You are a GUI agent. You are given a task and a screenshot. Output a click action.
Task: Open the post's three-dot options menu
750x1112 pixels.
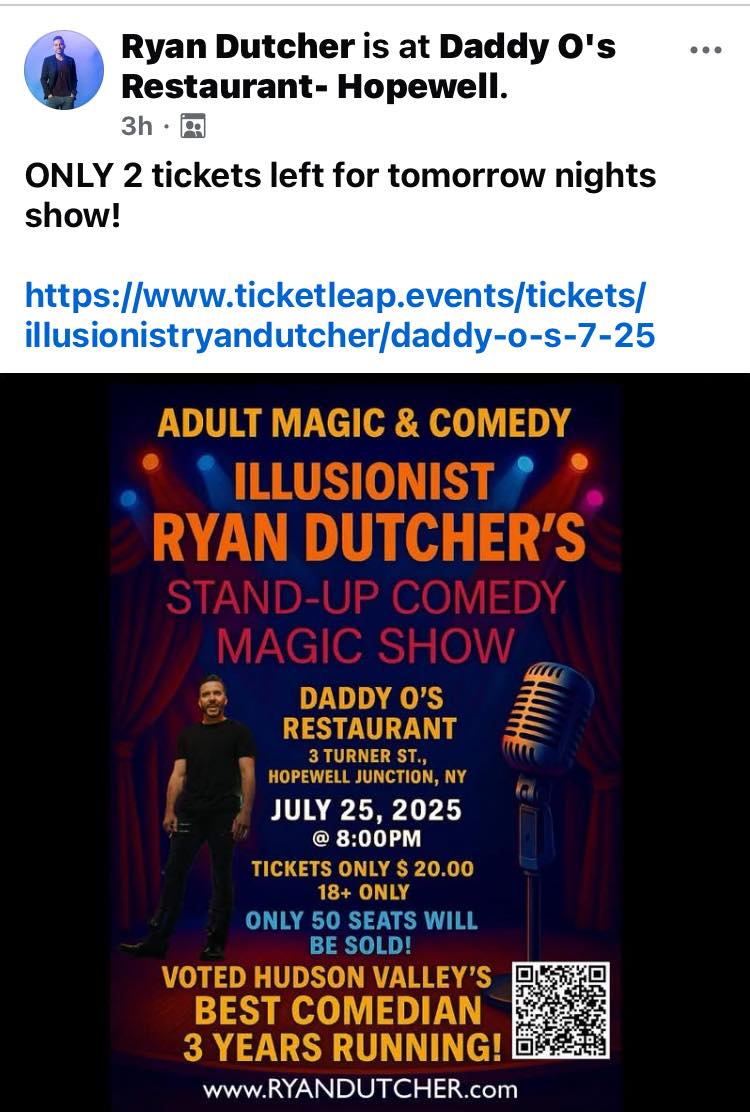(x=706, y=50)
